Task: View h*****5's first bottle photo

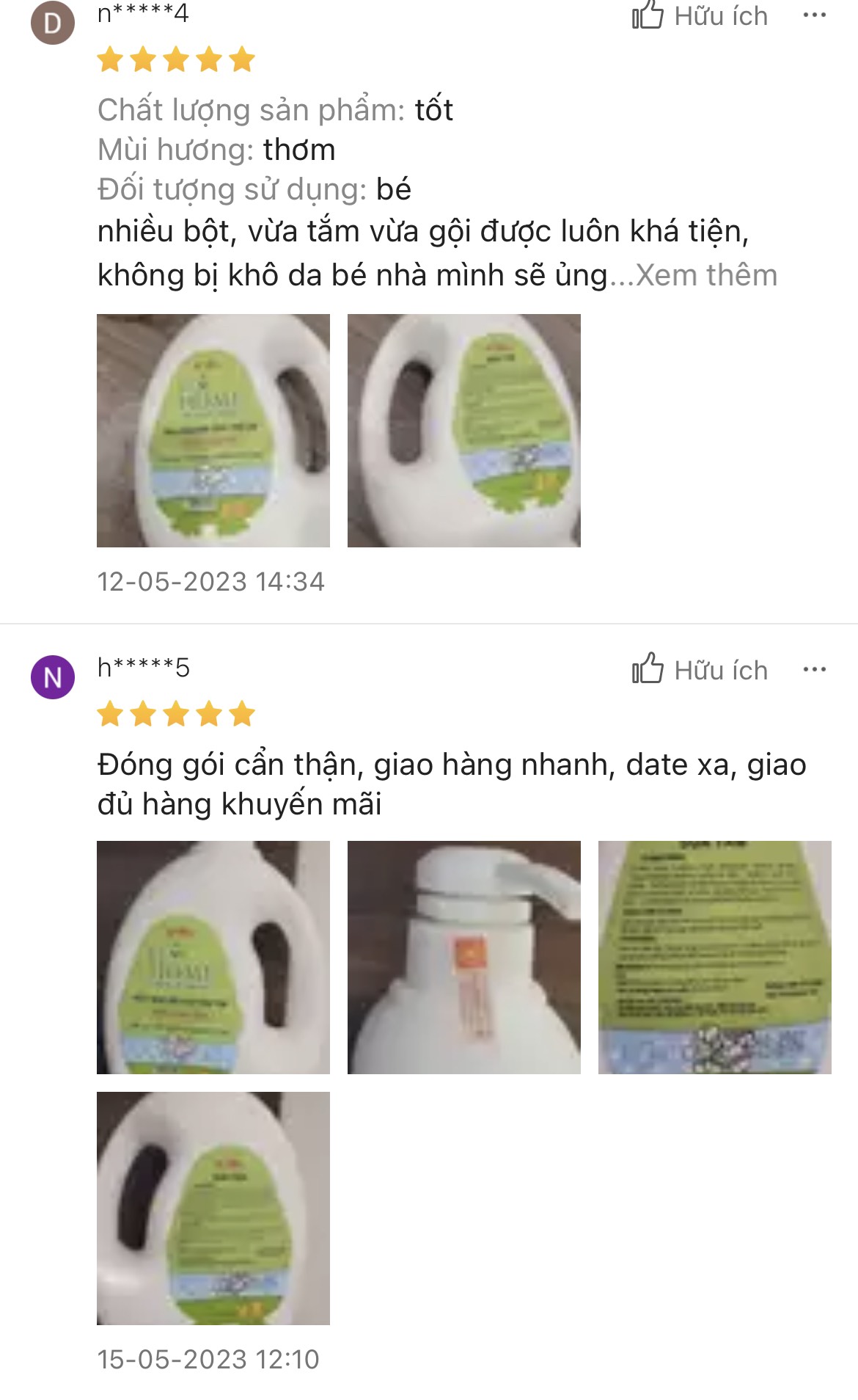Action: [x=213, y=957]
